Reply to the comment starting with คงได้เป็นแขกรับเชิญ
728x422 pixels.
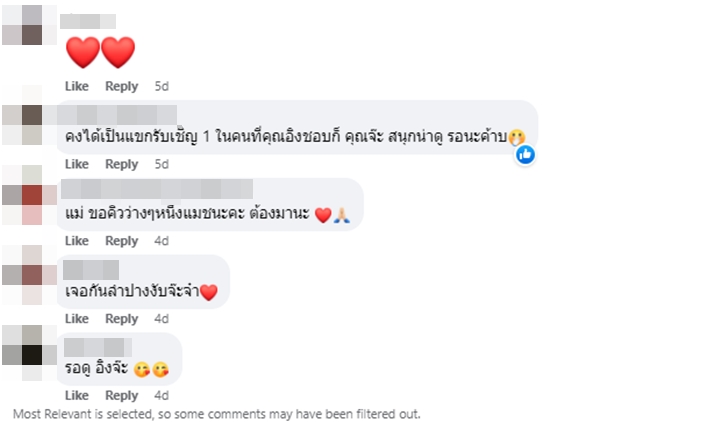tap(122, 164)
